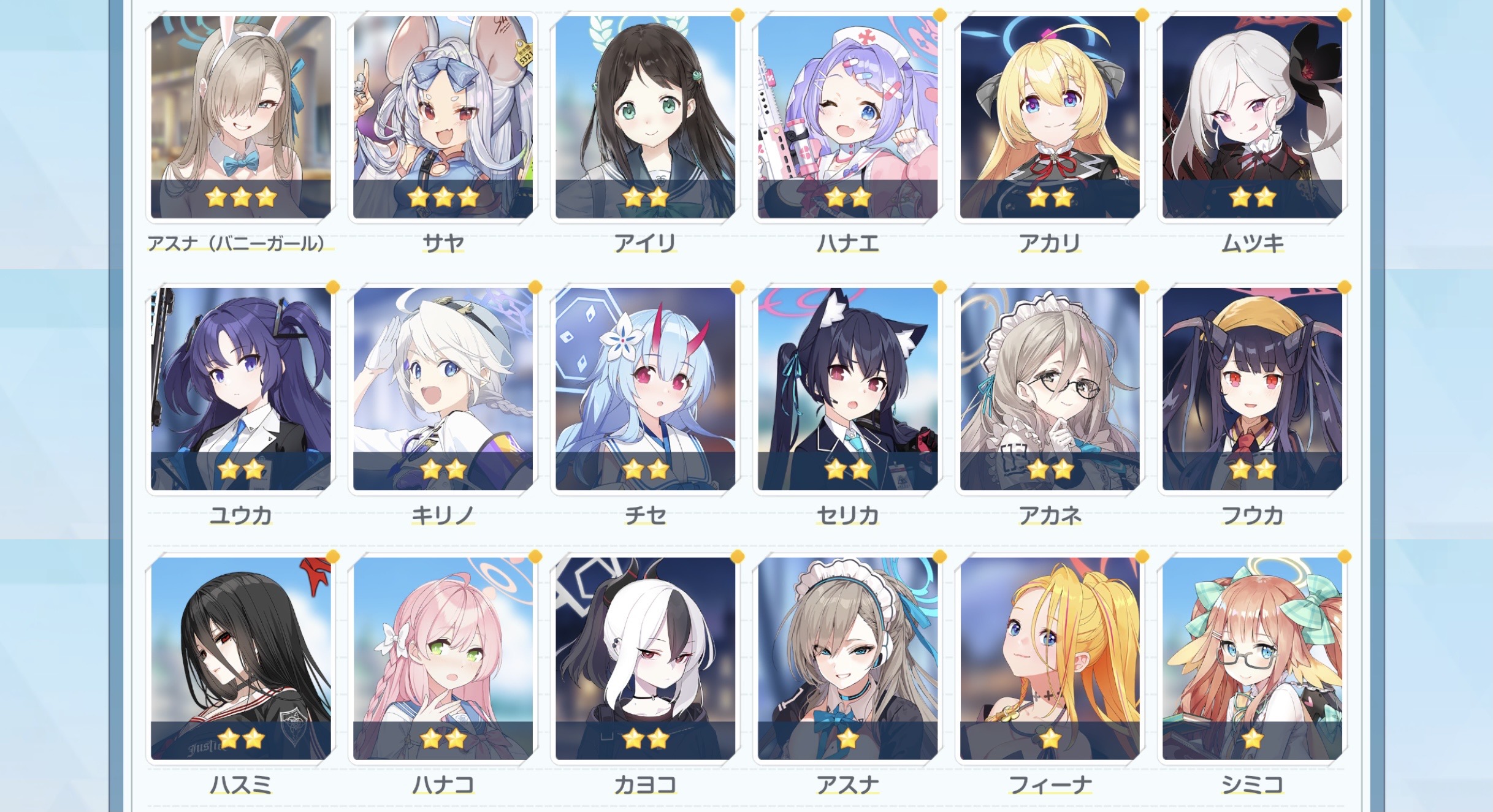Screen dimensions: 1493x812
Task: Open ユウカ character card
Action: pyautogui.click(x=240, y=389)
